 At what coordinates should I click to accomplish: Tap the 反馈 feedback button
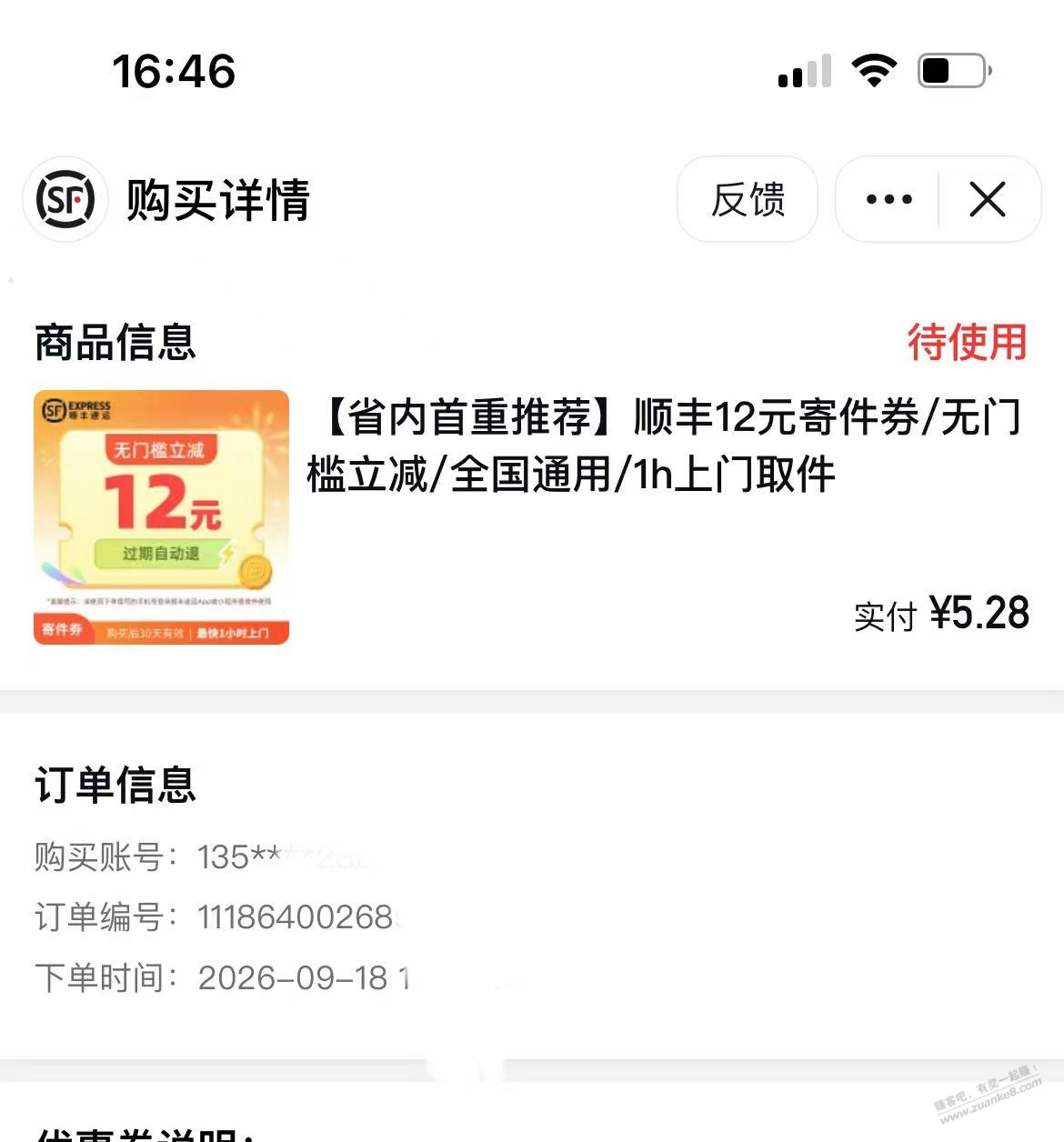coord(748,199)
